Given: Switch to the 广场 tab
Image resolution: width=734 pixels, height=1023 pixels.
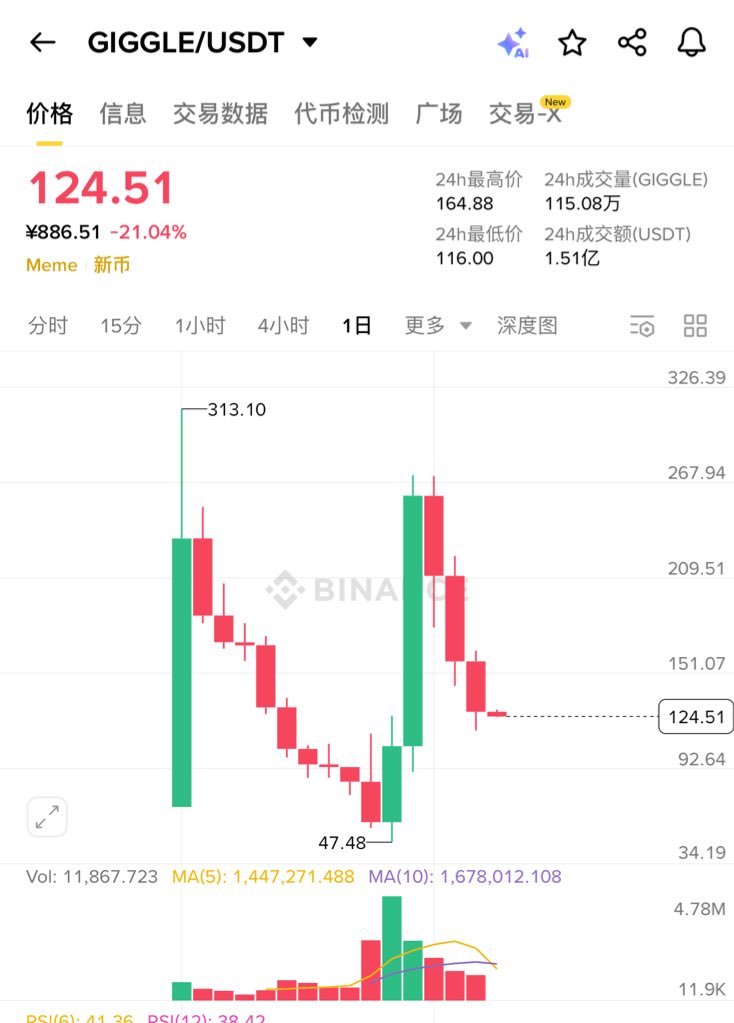Looking at the screenshot, I should pyautogui.click(x=438, y=114).
